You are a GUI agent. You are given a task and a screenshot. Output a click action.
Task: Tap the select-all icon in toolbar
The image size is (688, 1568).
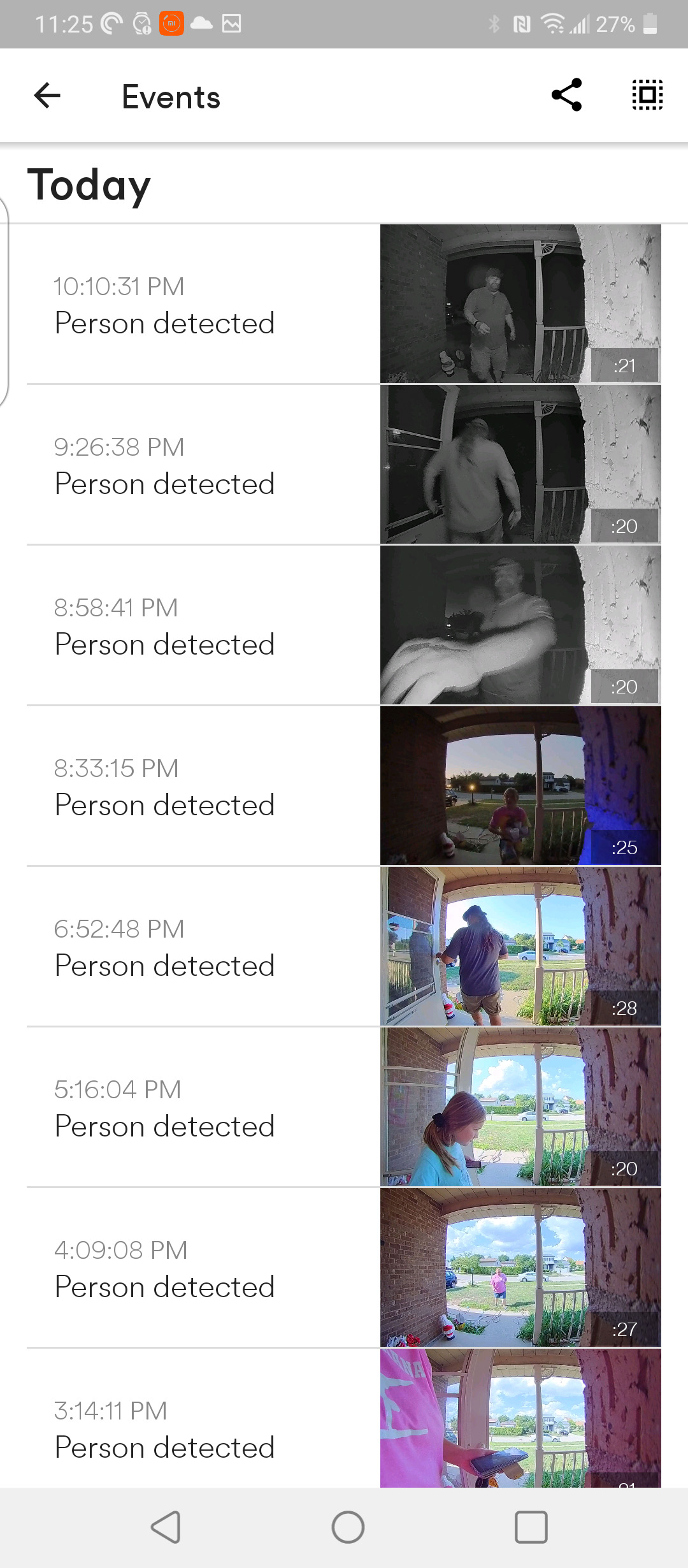[x=647, y=95]
